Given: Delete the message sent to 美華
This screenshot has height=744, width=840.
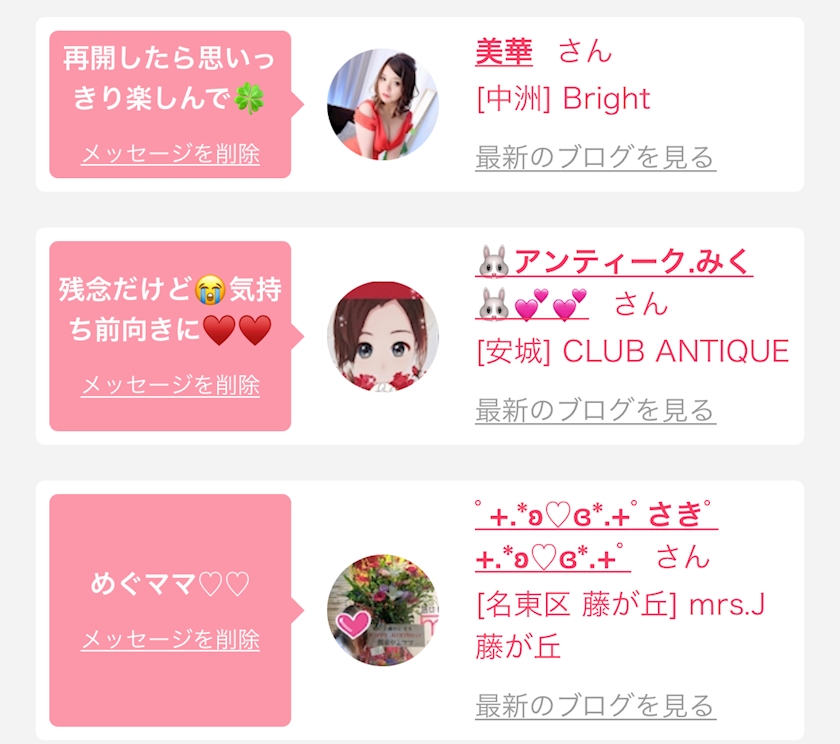Looking at the screenshot, I should (x=170, y=154).
